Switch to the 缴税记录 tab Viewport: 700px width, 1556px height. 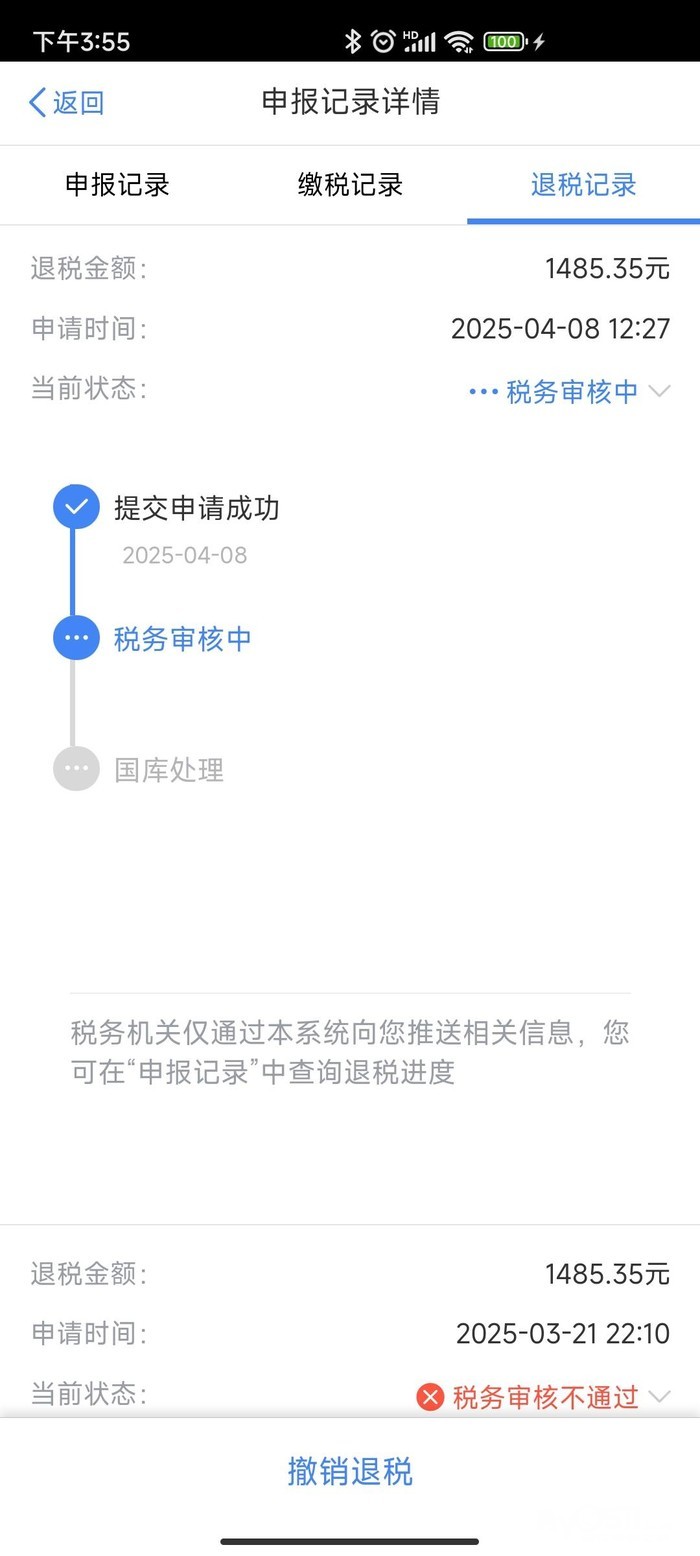[350, 185]
